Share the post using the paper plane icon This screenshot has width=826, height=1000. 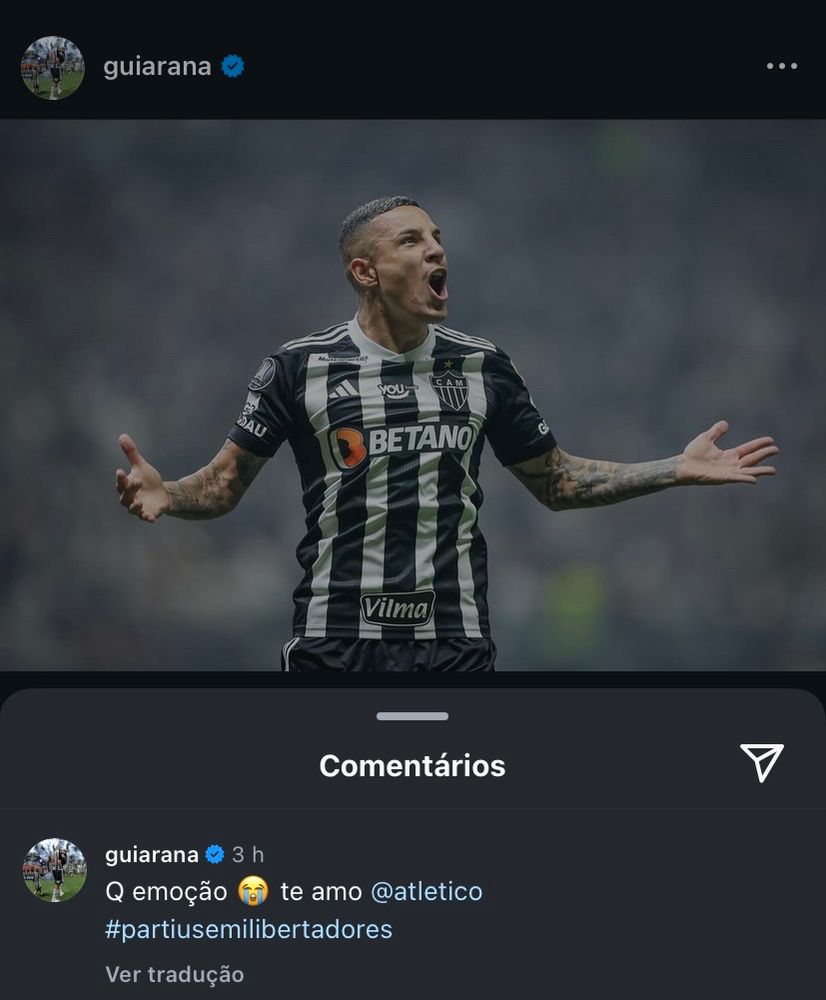pyautogui.click(x=761, y=763)
